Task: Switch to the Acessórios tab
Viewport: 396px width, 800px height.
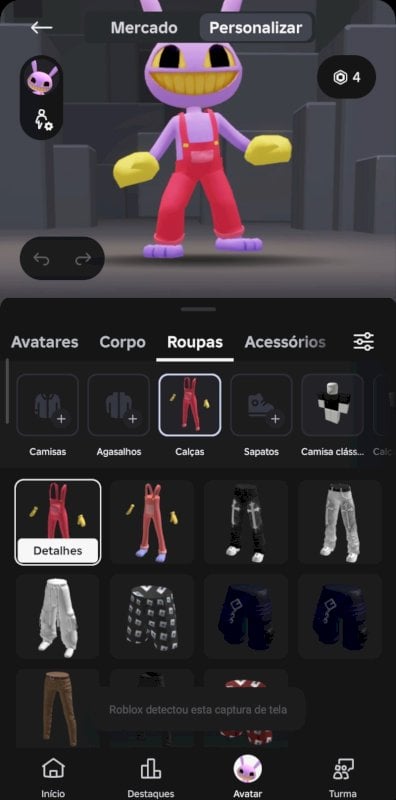Action: tap(285, 342)
